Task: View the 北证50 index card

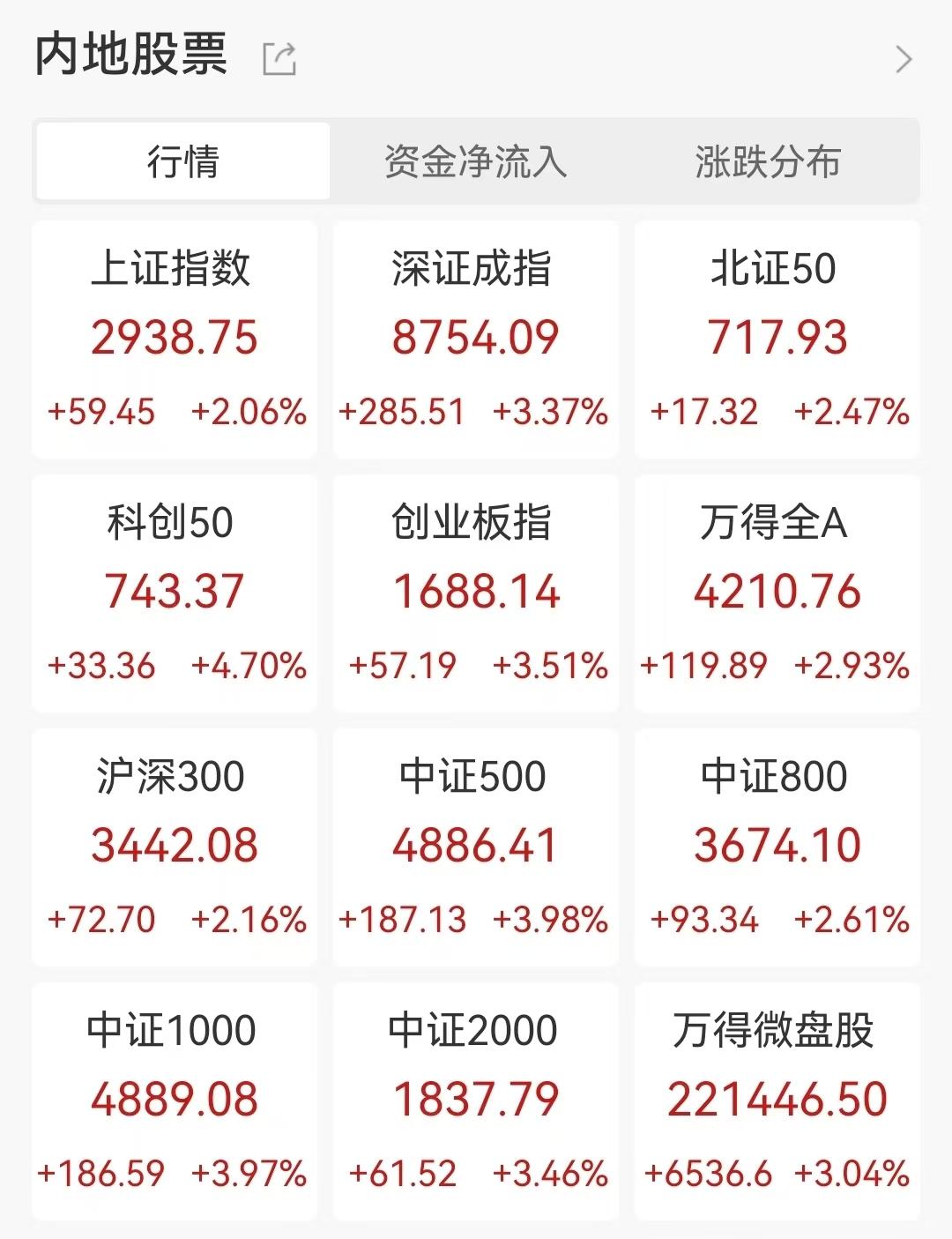Action: tap(777, 339)
